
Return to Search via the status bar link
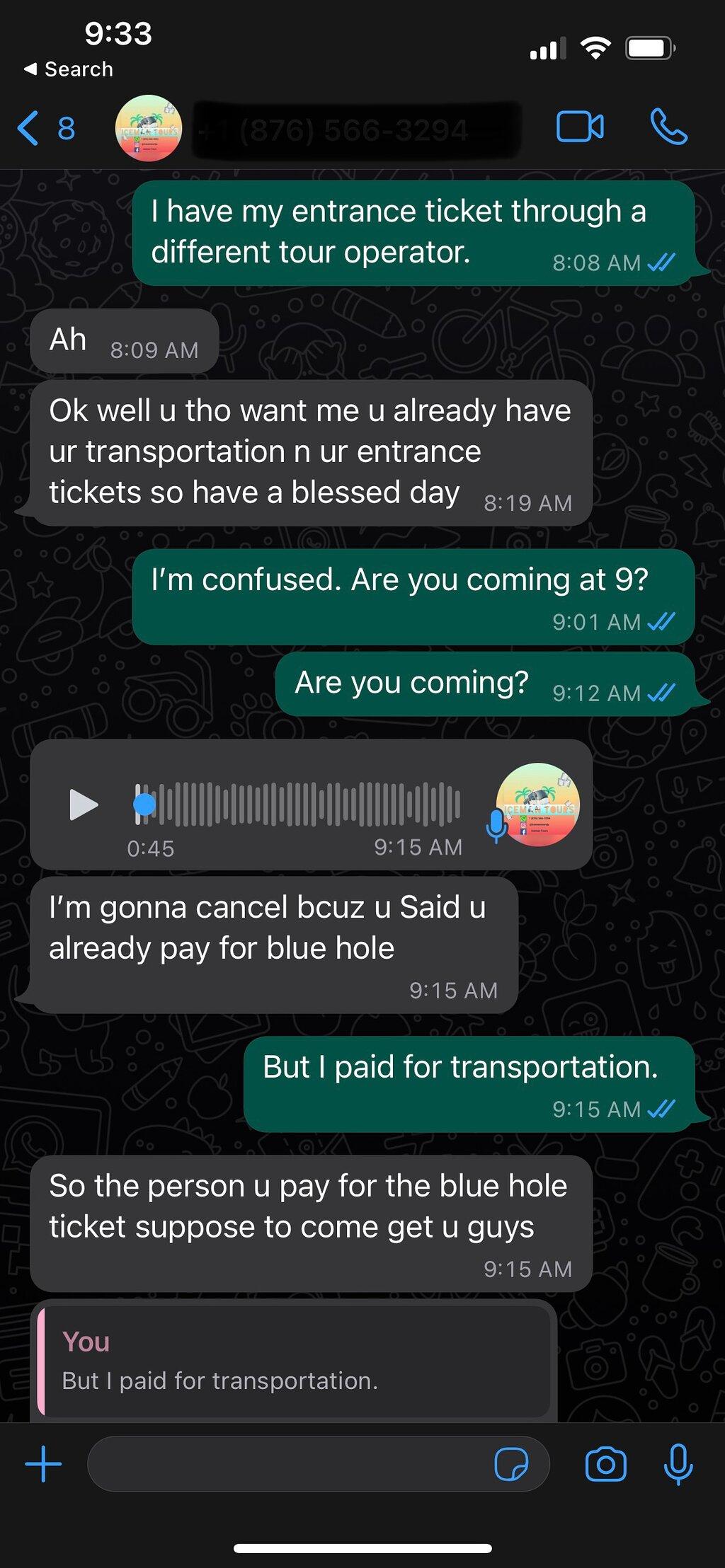pos(69,69)
